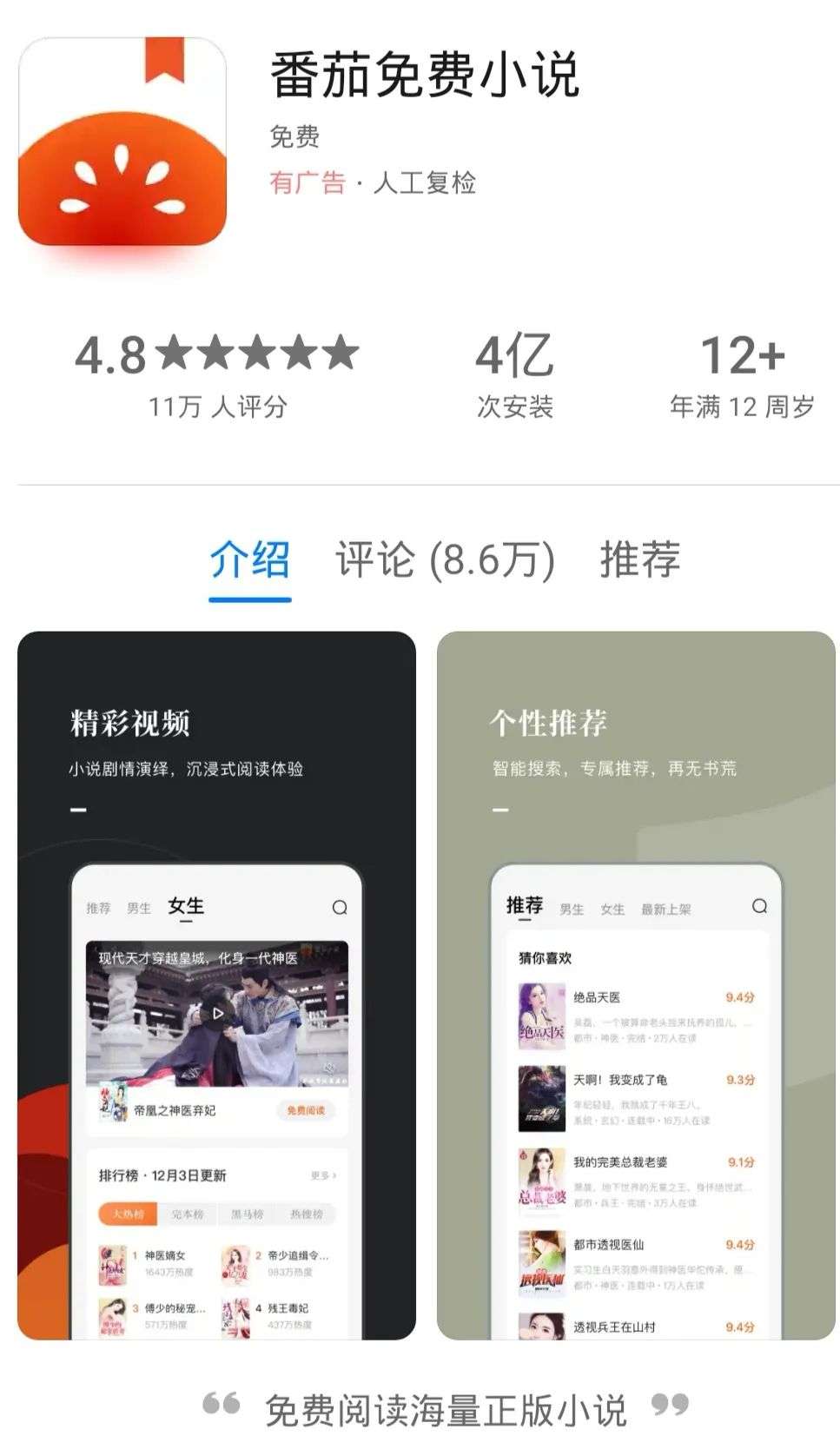Open the 个性推荐 screenshot preview
The image size is (840, 1449).
click(x=636, y=984)
